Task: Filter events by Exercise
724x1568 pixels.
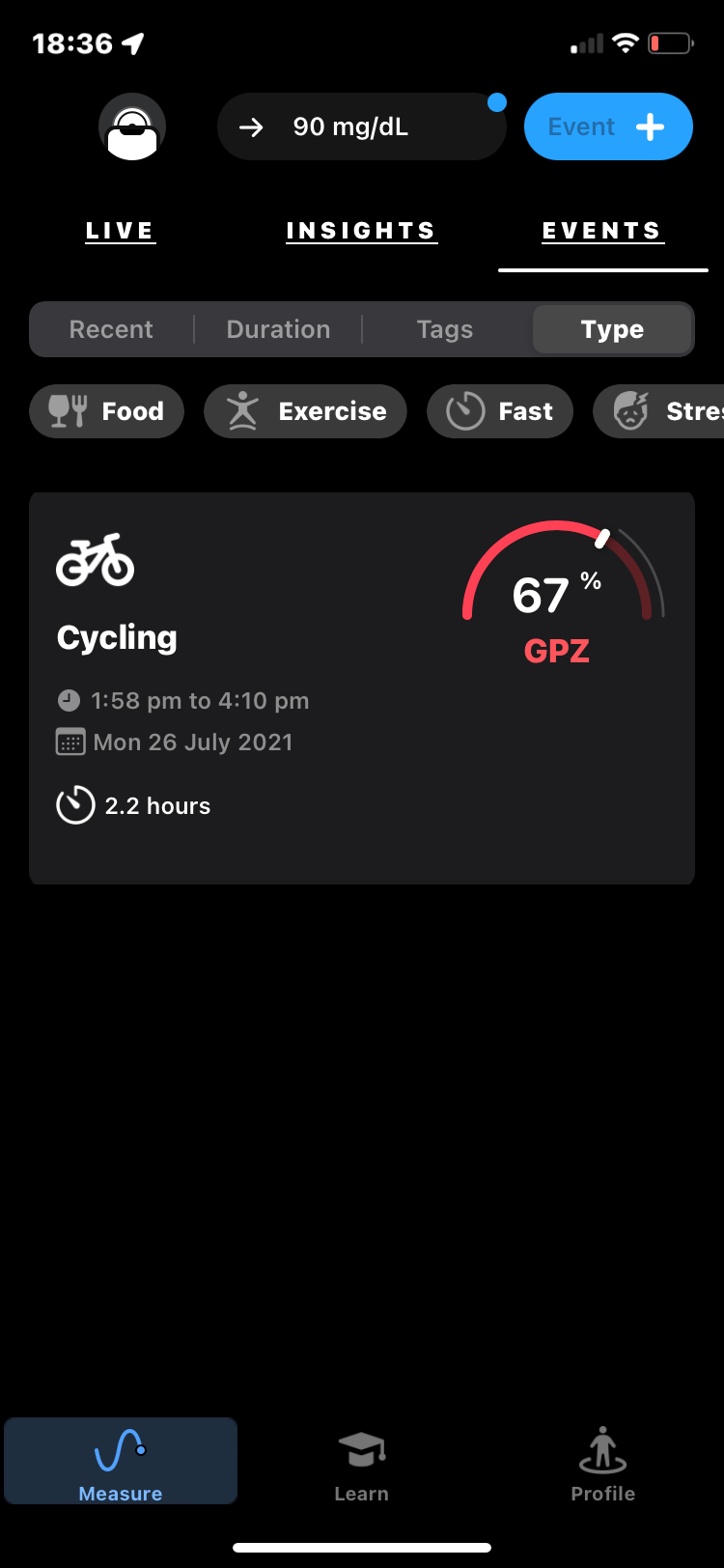Action: [x=305, y=411]
